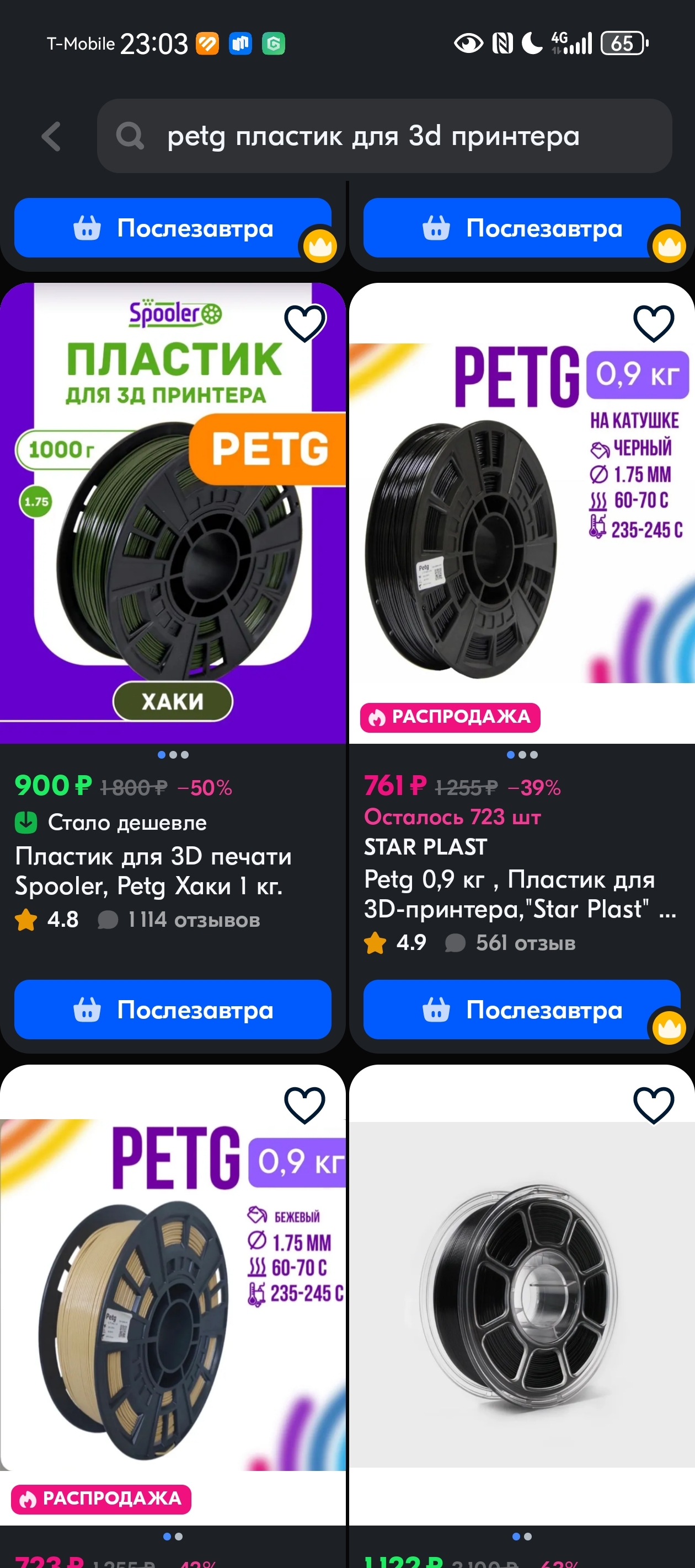695x1568 pixels.
Task: Like the beige PETG 0,9 кг filament
Action: click(305, 1105)
